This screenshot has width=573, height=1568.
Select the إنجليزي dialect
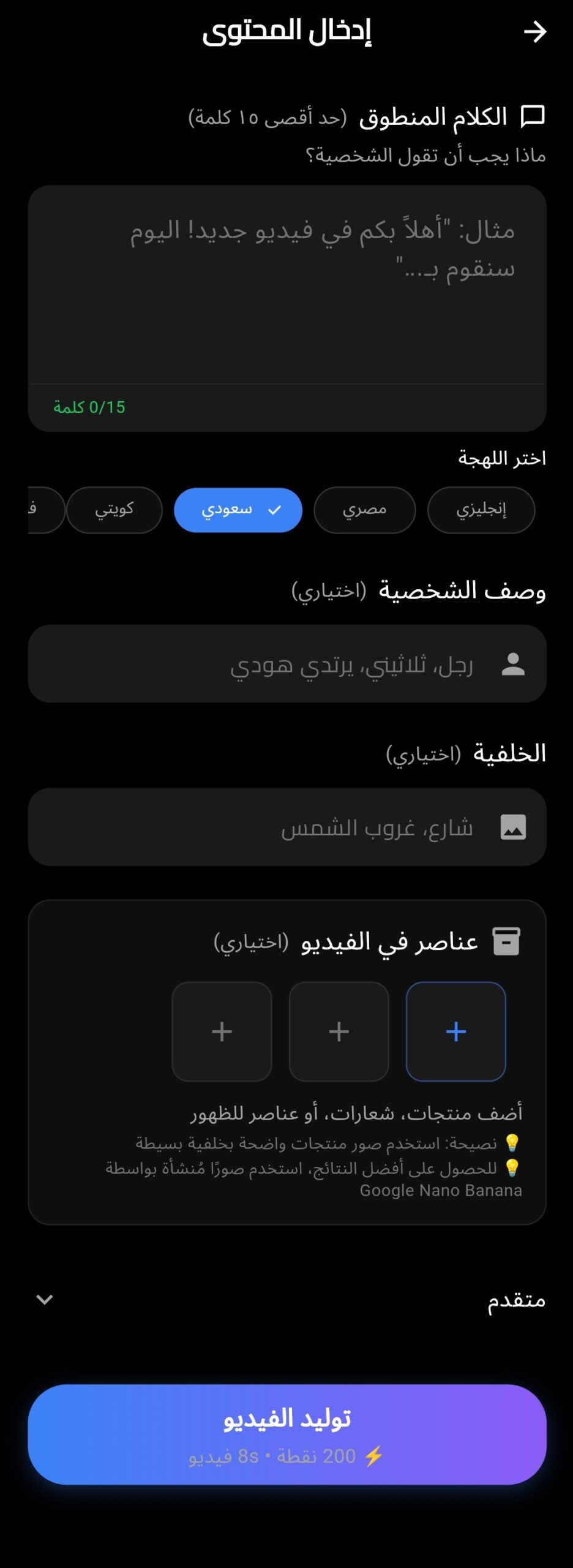click(481, 509)
